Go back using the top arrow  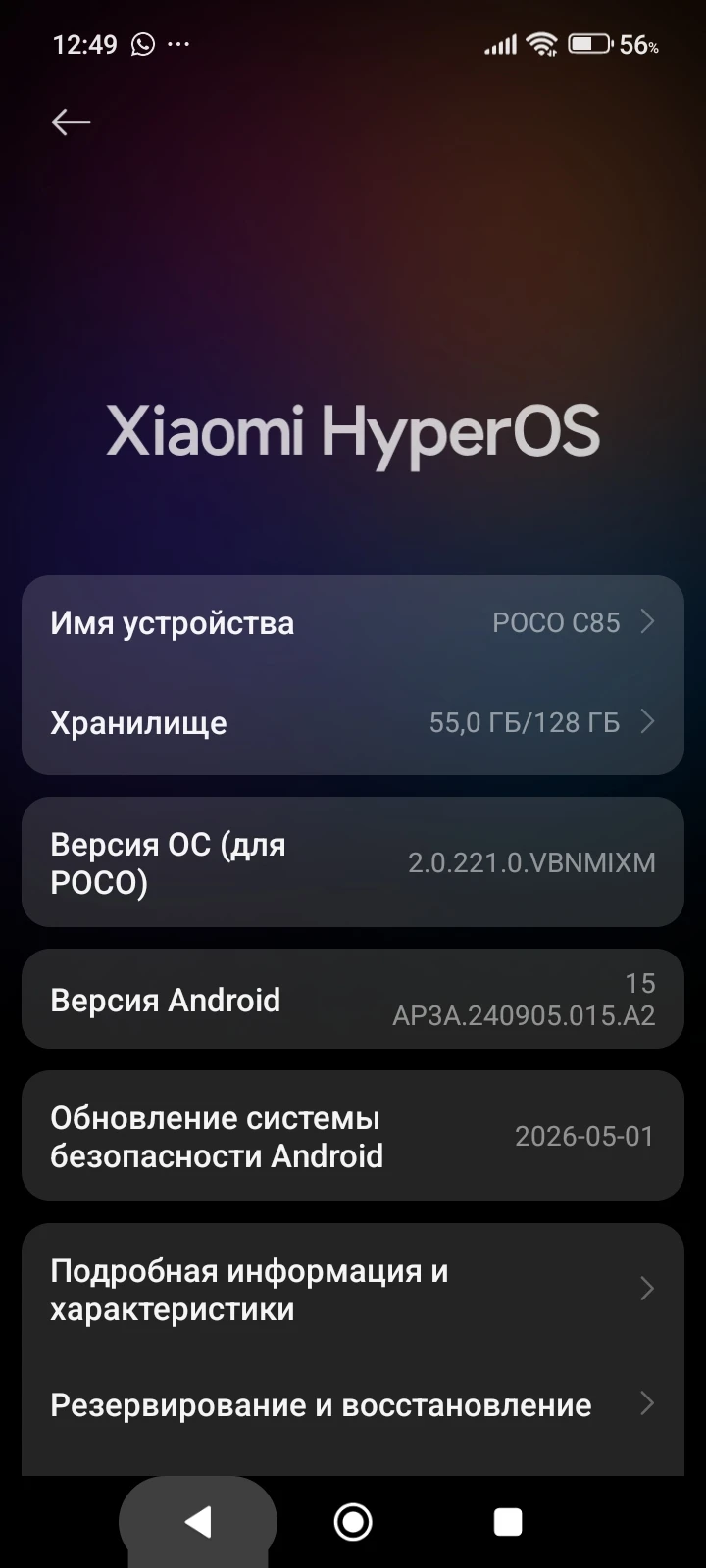click(x=71, y=122)
